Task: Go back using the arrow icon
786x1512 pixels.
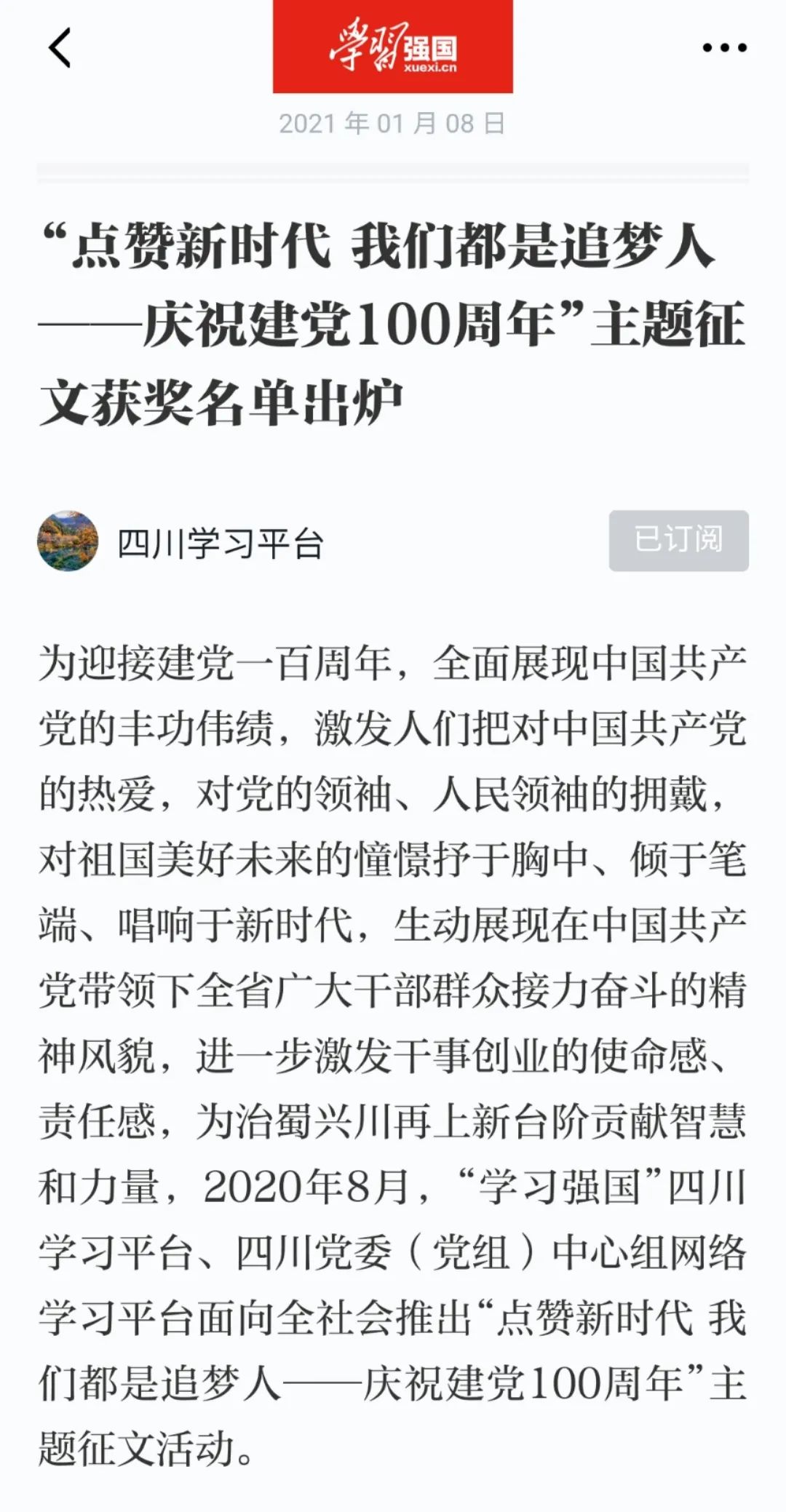Action: point(60,48)
